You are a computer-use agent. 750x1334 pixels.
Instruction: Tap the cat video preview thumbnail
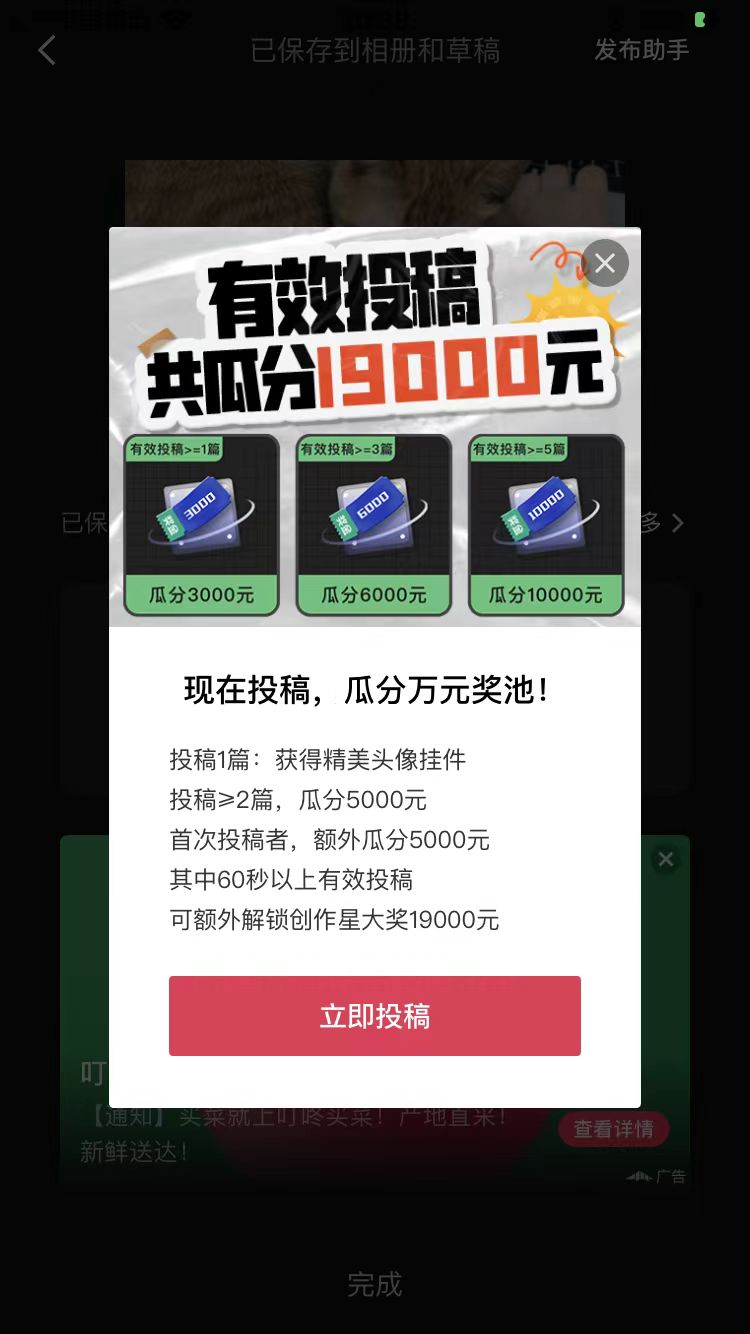pos(374,190)
